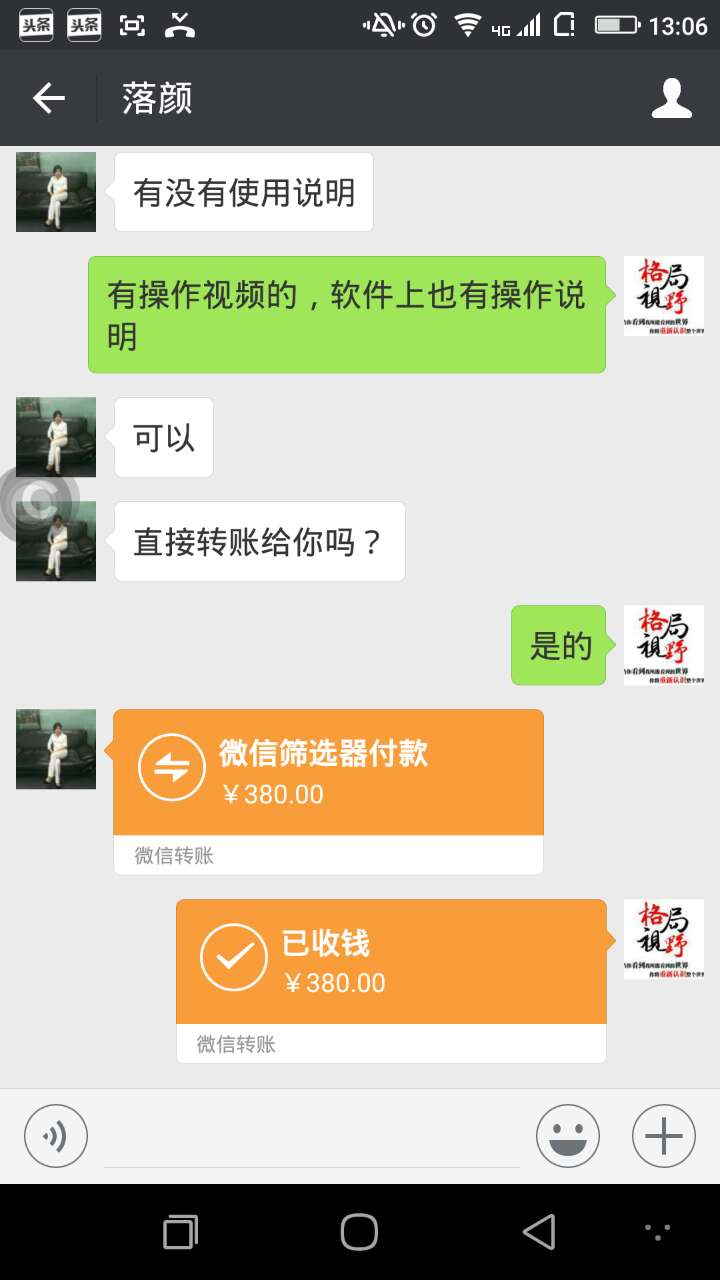
Task: Open the plus attachment menu
Action: tap(664, 1136)
